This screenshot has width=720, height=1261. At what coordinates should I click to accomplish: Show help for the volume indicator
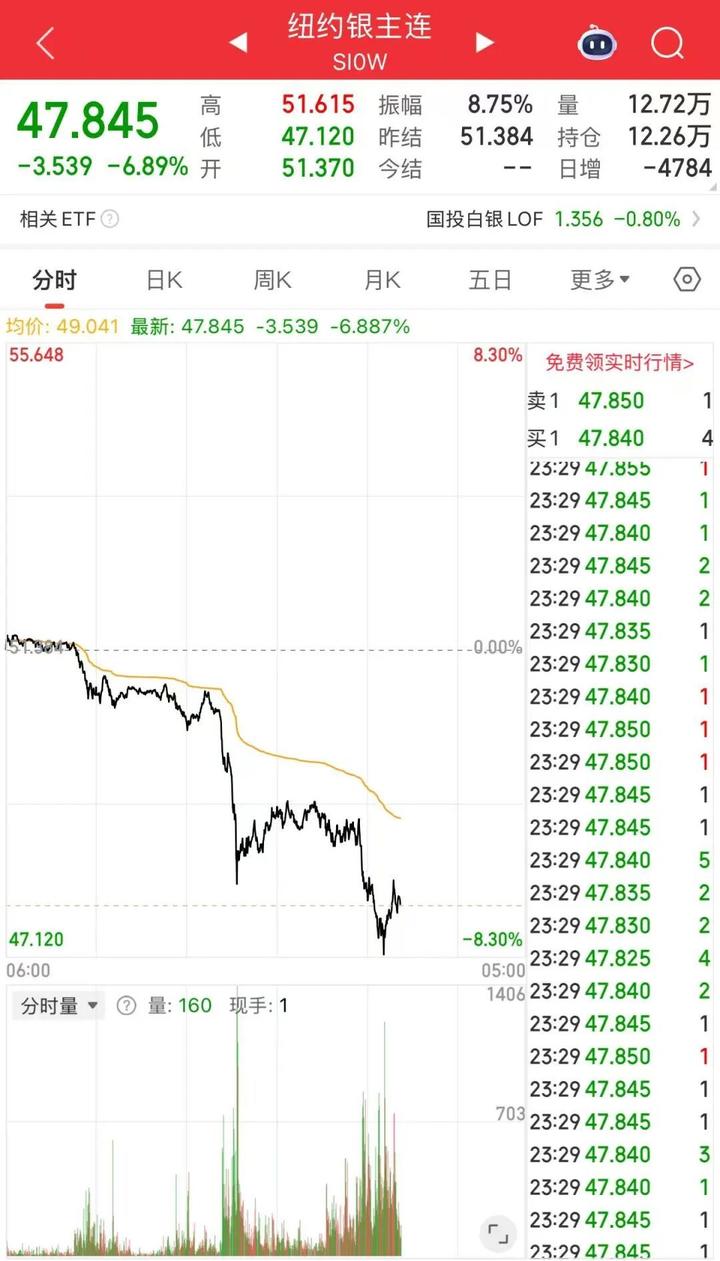point(126,1005)
